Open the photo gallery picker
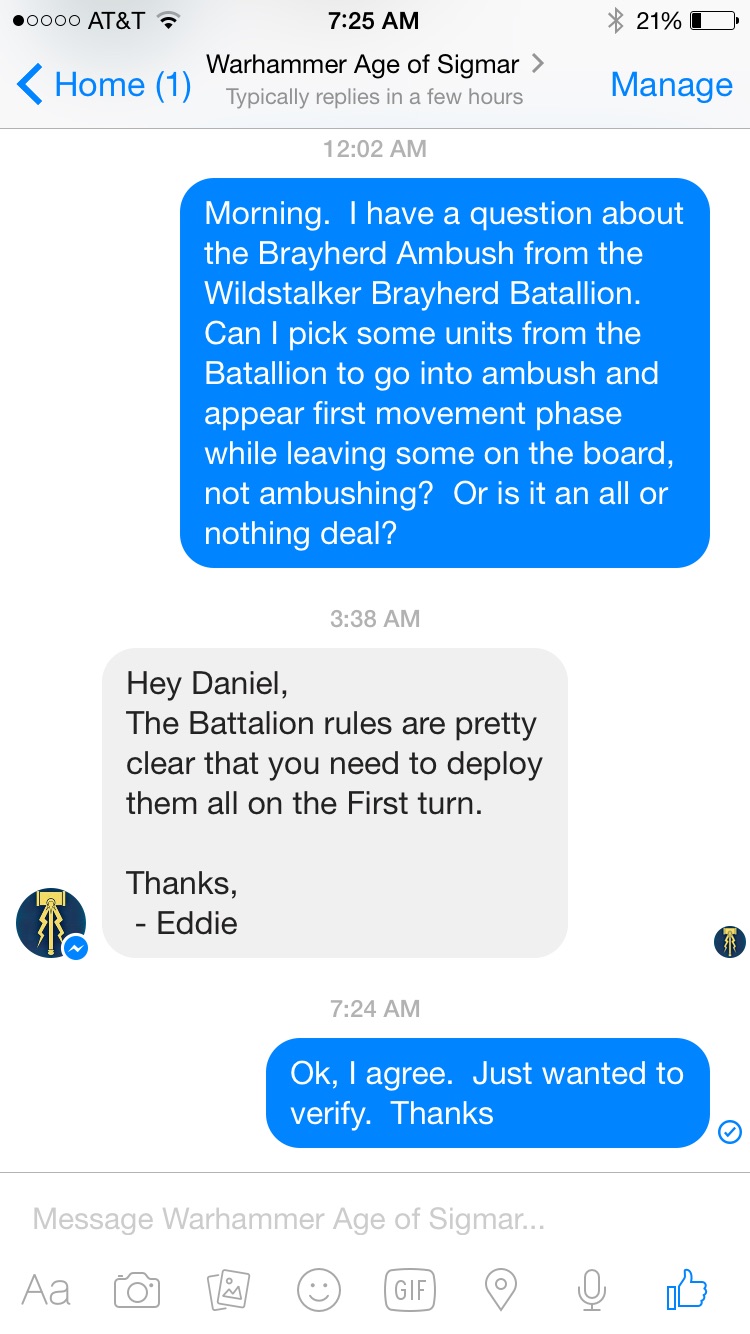Image resolution: width=750 pixels, height=1334 pixels. coord(227,1290)
